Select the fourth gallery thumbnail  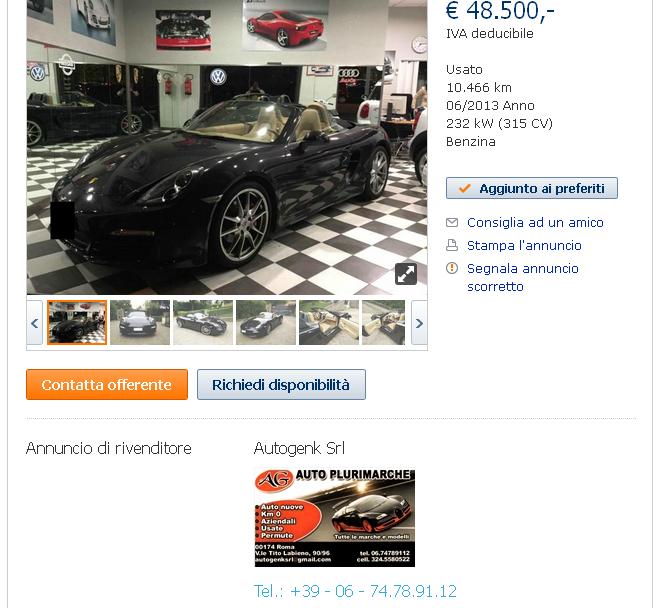click(266, 323)
